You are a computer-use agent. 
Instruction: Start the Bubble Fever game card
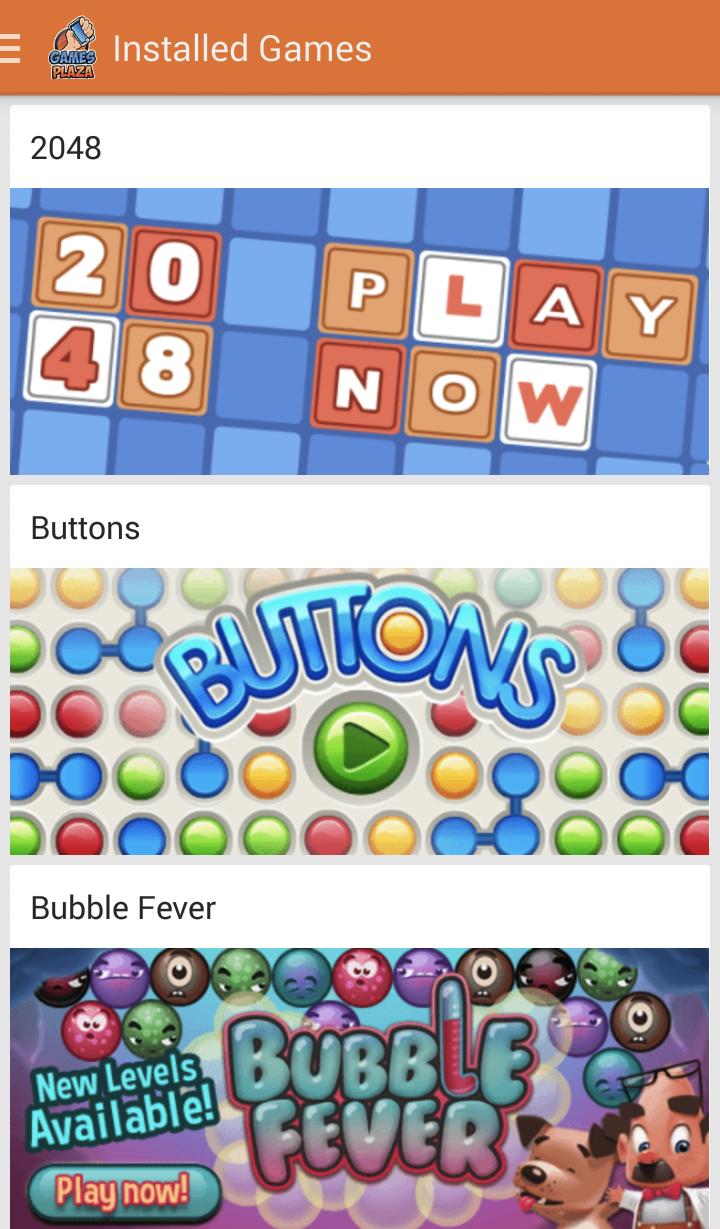[360, 1085]
